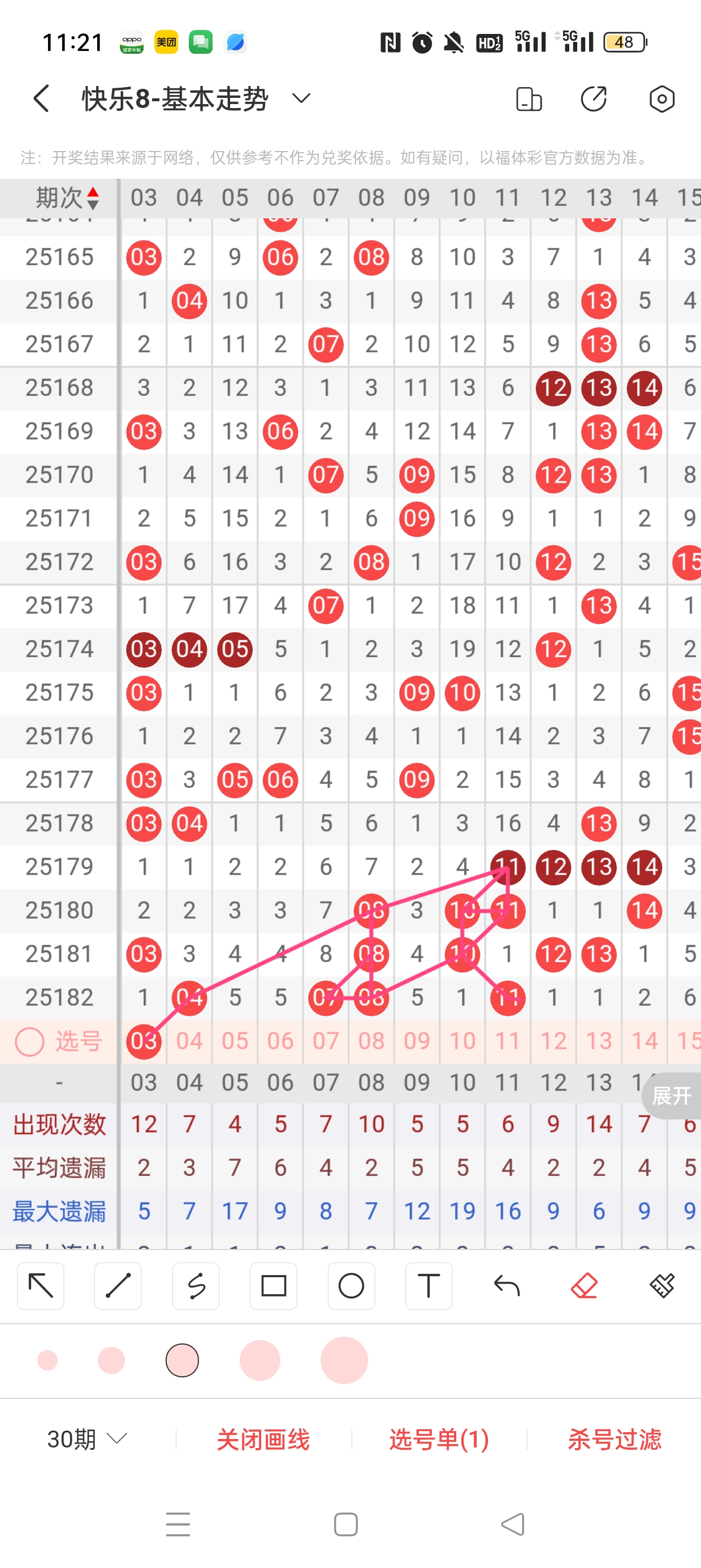The width and height of the screenshot is (701, 1568).
Task: Activate the red eraser tool
Action: click(x=584, y=1286)
